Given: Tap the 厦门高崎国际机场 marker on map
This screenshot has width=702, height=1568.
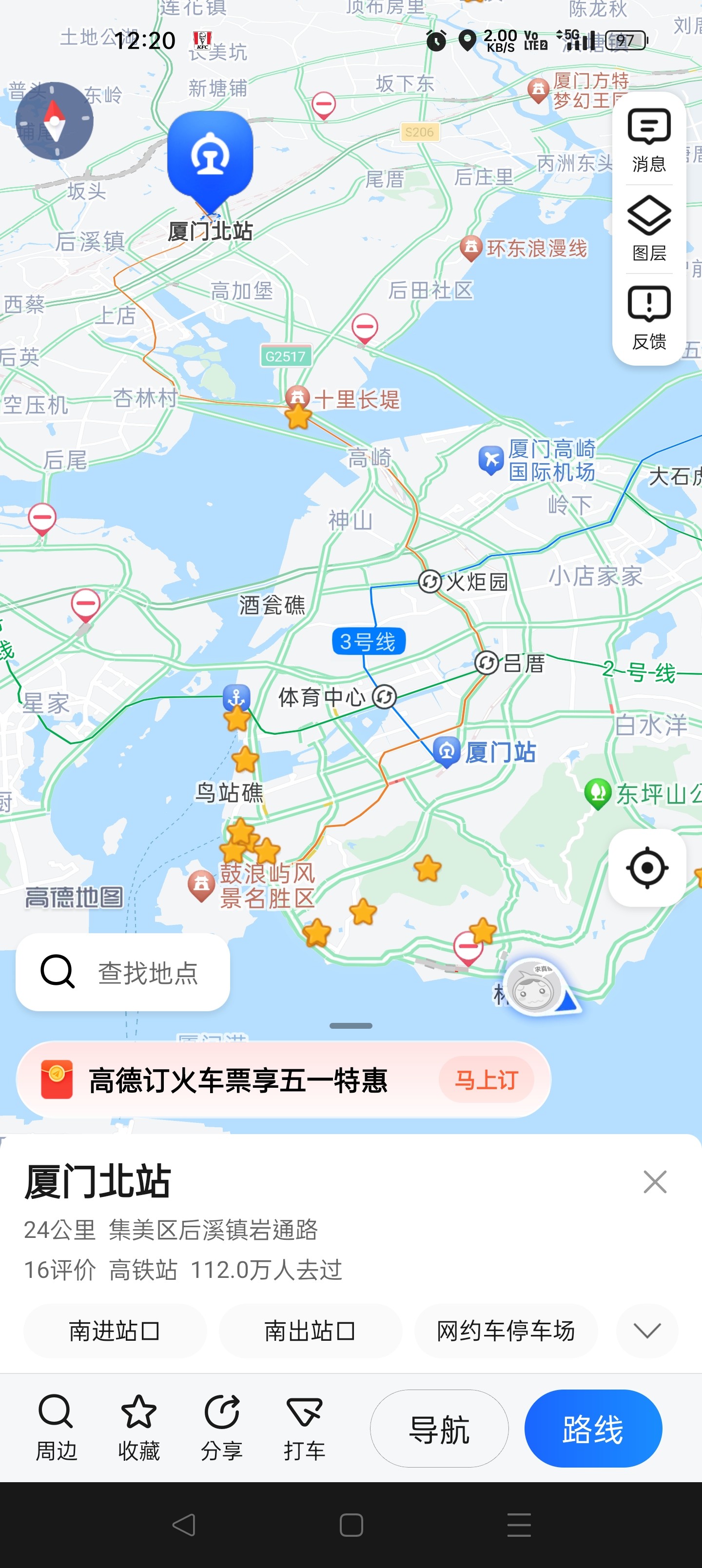Looking at the screenshot, I should coord(491,460).
